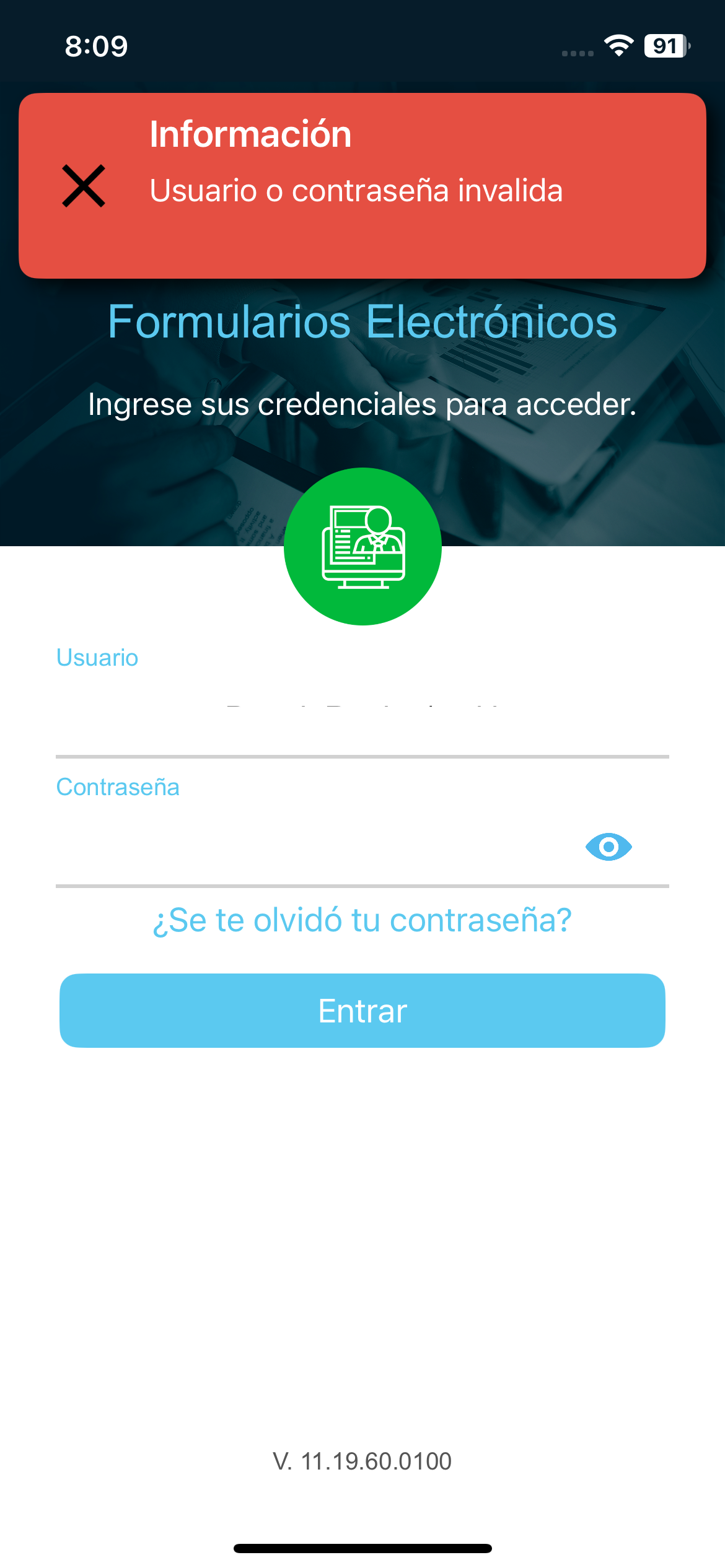
Task: Tap the 'Formularios Electrónicos' header
Action: (x=362, y=323)
